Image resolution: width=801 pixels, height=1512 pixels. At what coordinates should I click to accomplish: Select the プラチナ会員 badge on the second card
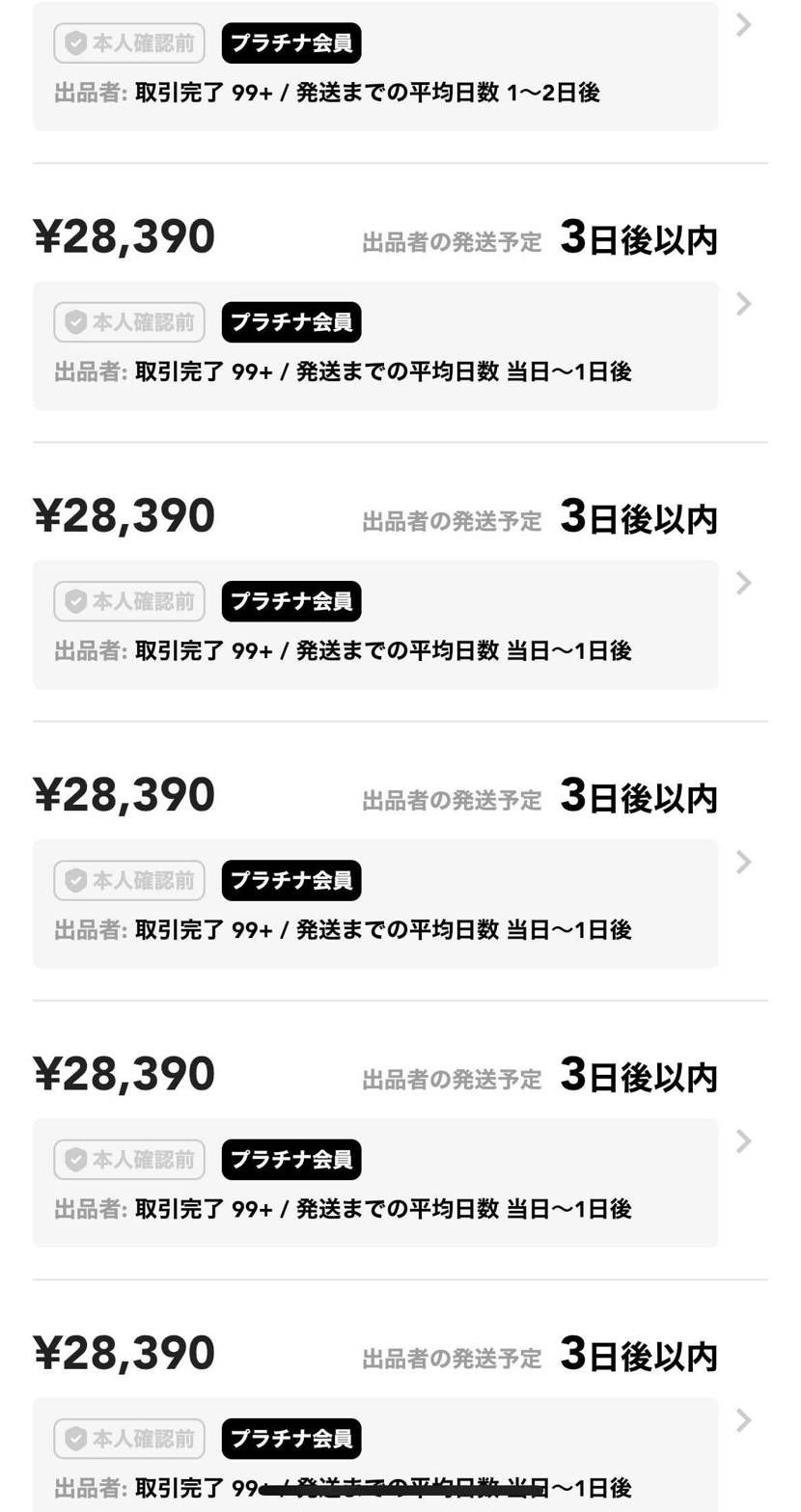pyautogui.click(x=290, y=322)
